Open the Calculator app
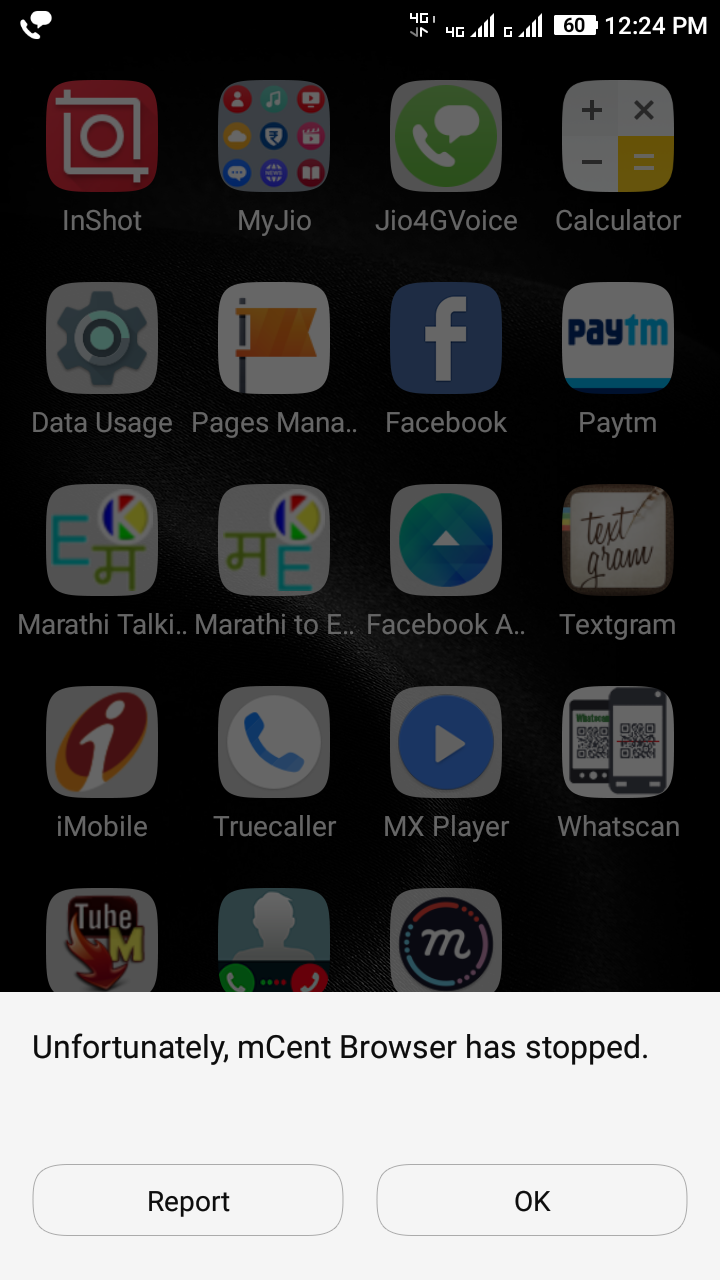Image resolution: width=720 pixels, height=1280 pixels. coord(617,135)
